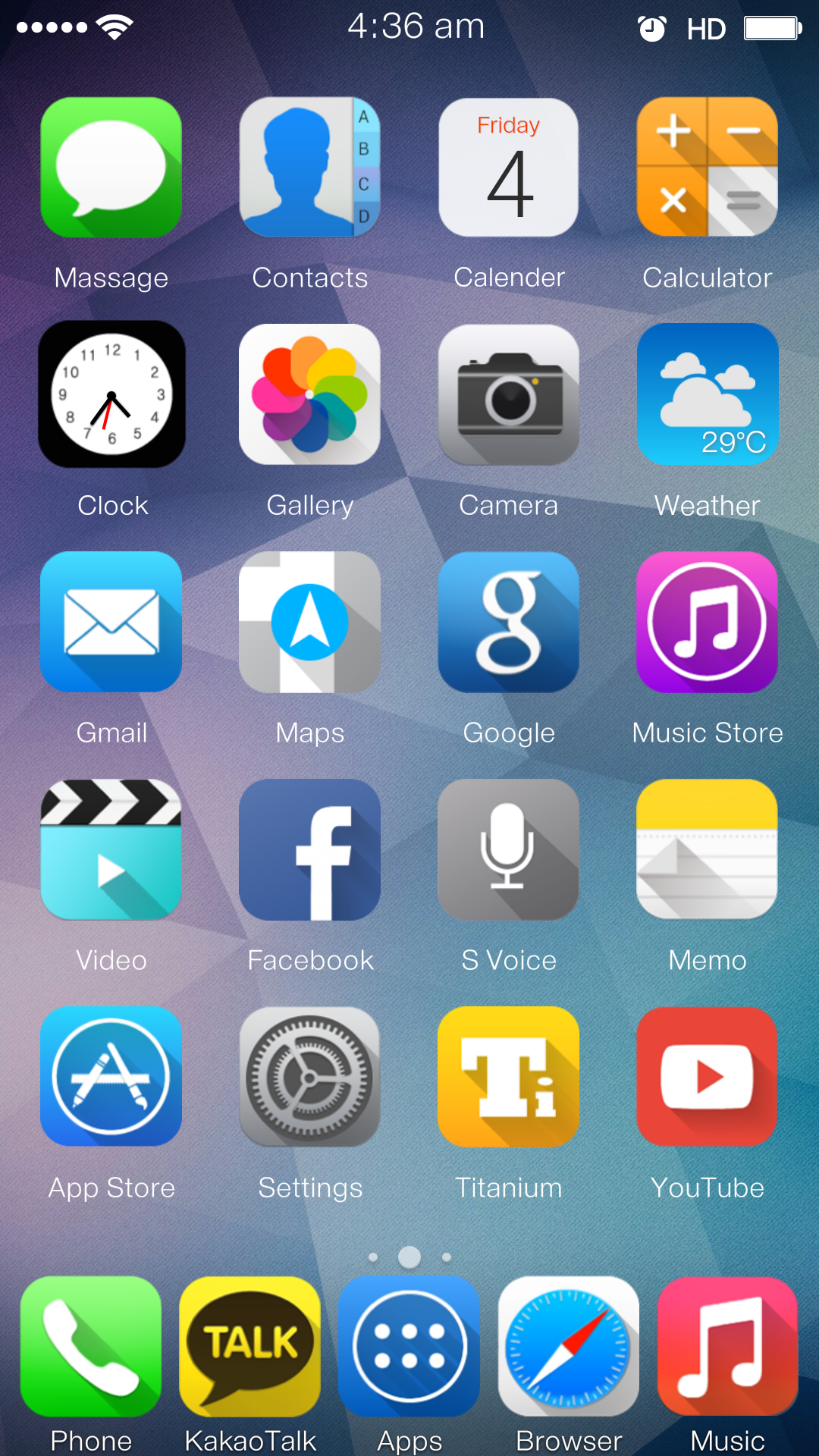Tap the Phone icon in the dock
The height and width of the screenshot is (1456, 819).
(x=91, y=1346)
